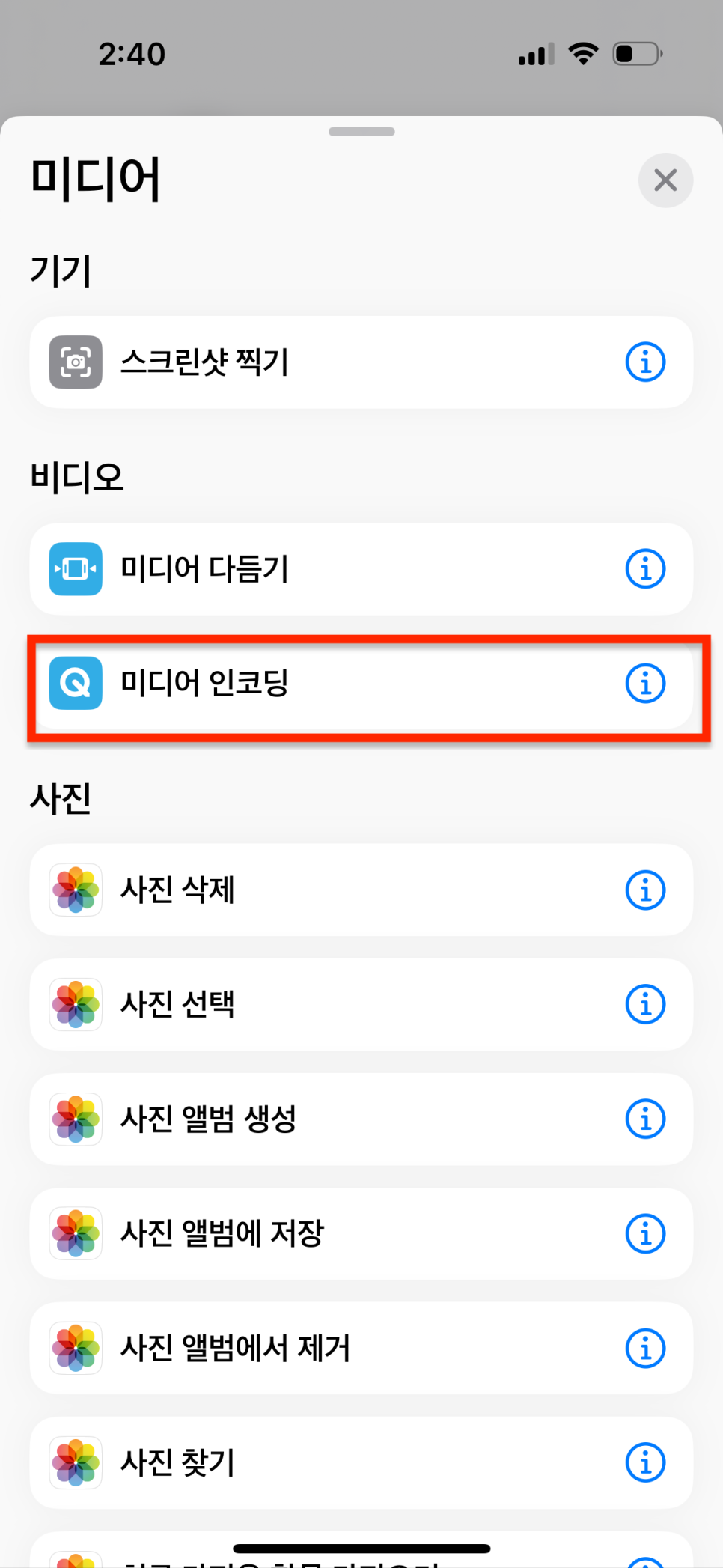Open info for 사진 찾기
Viewport: 723px width, 1568px height.
[x=645, y=1462]
